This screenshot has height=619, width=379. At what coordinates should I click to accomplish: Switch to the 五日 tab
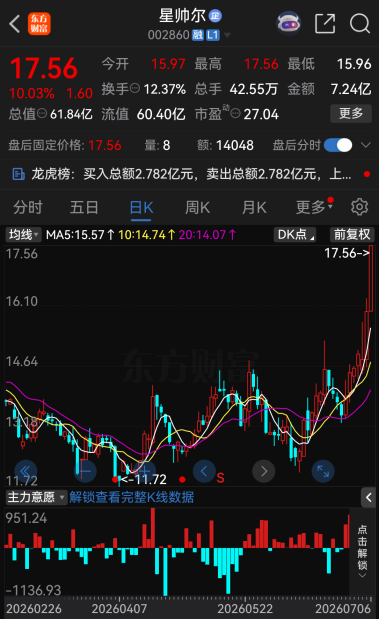click(84, 207)
